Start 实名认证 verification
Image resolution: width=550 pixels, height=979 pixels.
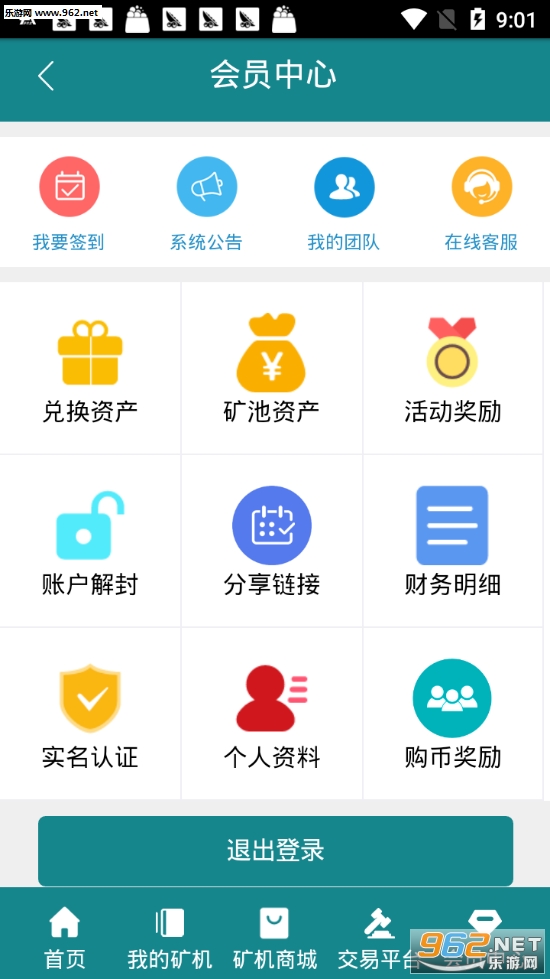[x=90, y=714]
